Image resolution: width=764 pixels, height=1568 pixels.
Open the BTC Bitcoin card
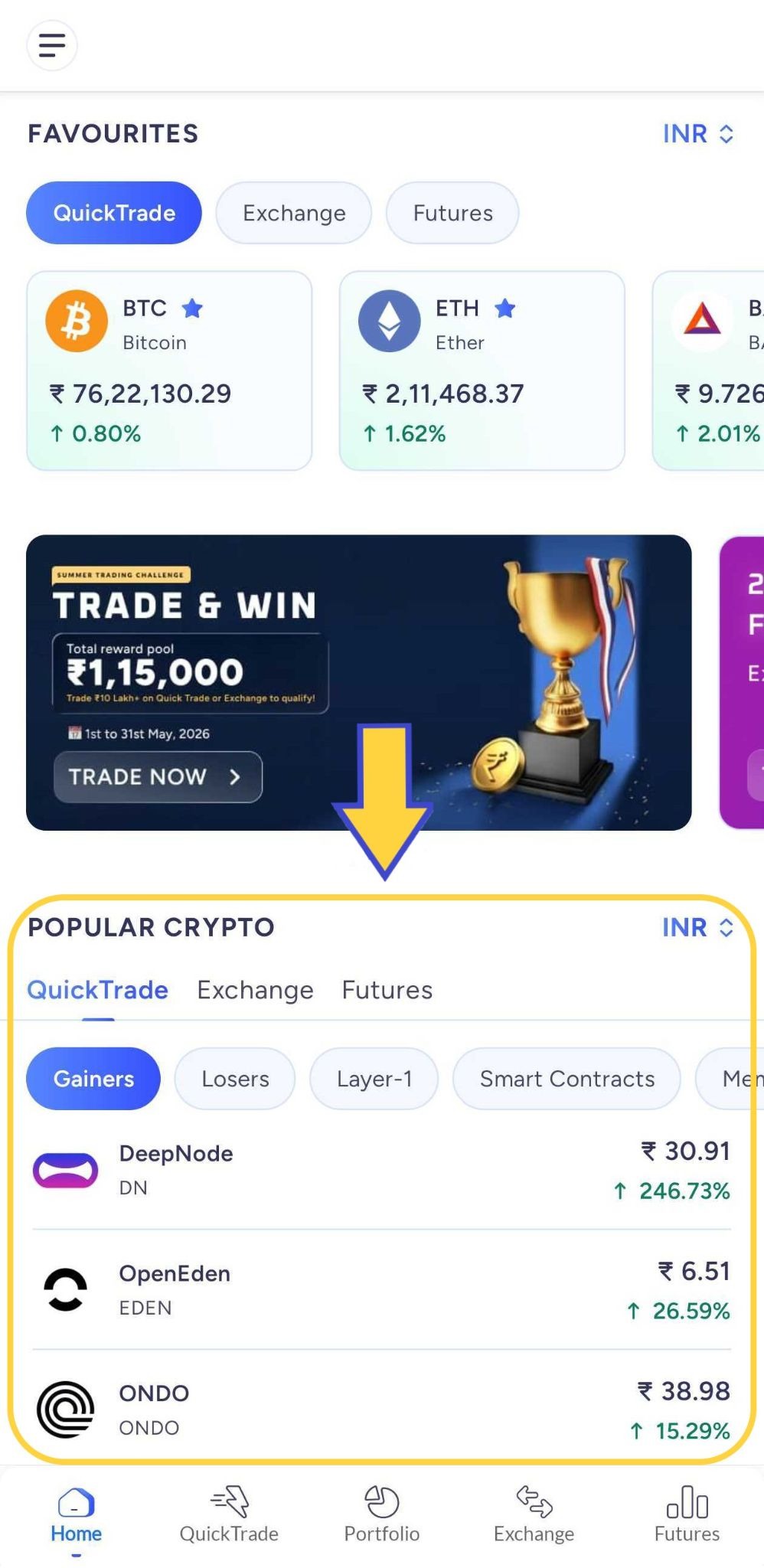(169, 371)
